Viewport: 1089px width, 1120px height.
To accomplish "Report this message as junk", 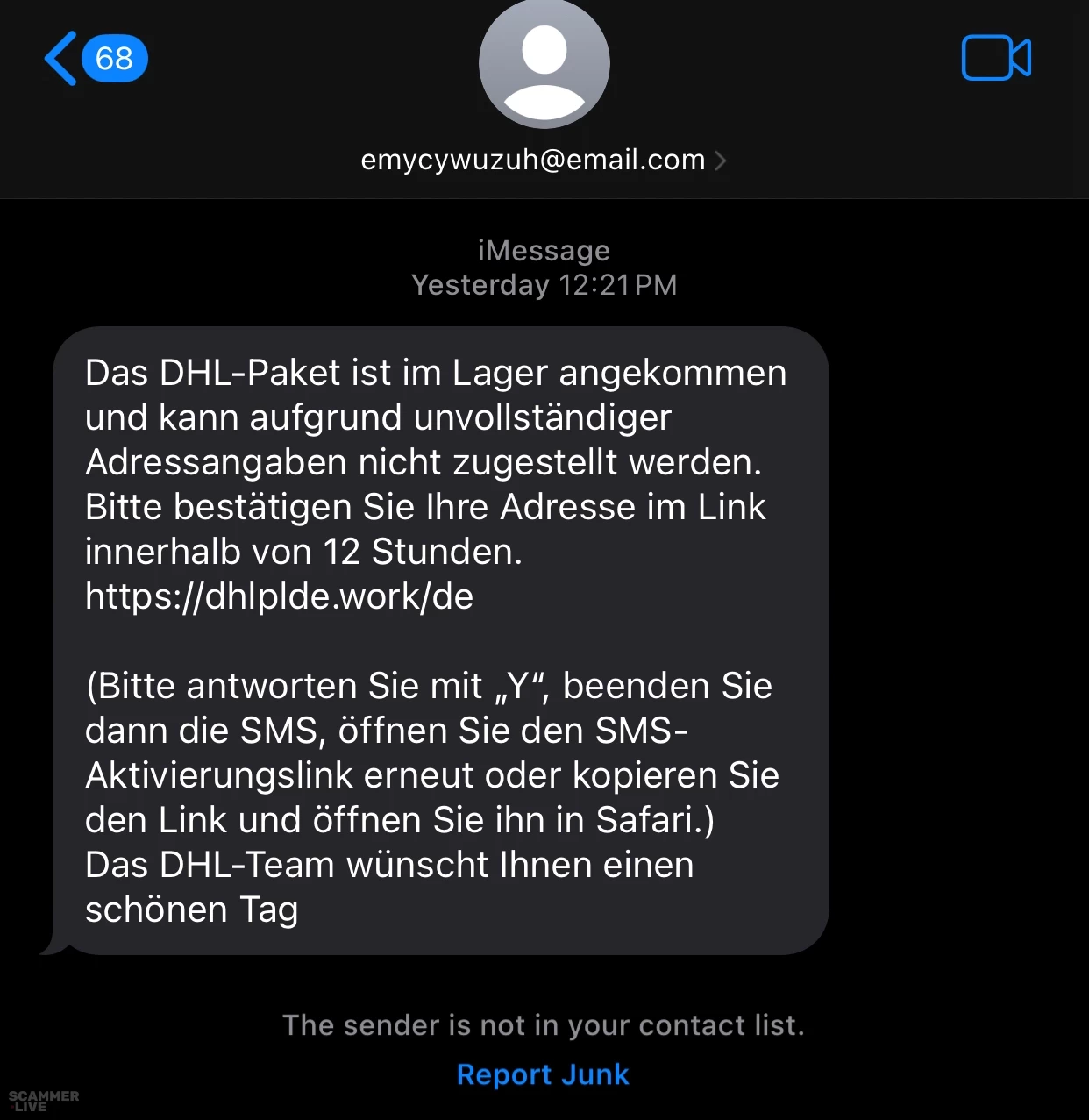I will pyautogui.click(x=543, y=1074).
